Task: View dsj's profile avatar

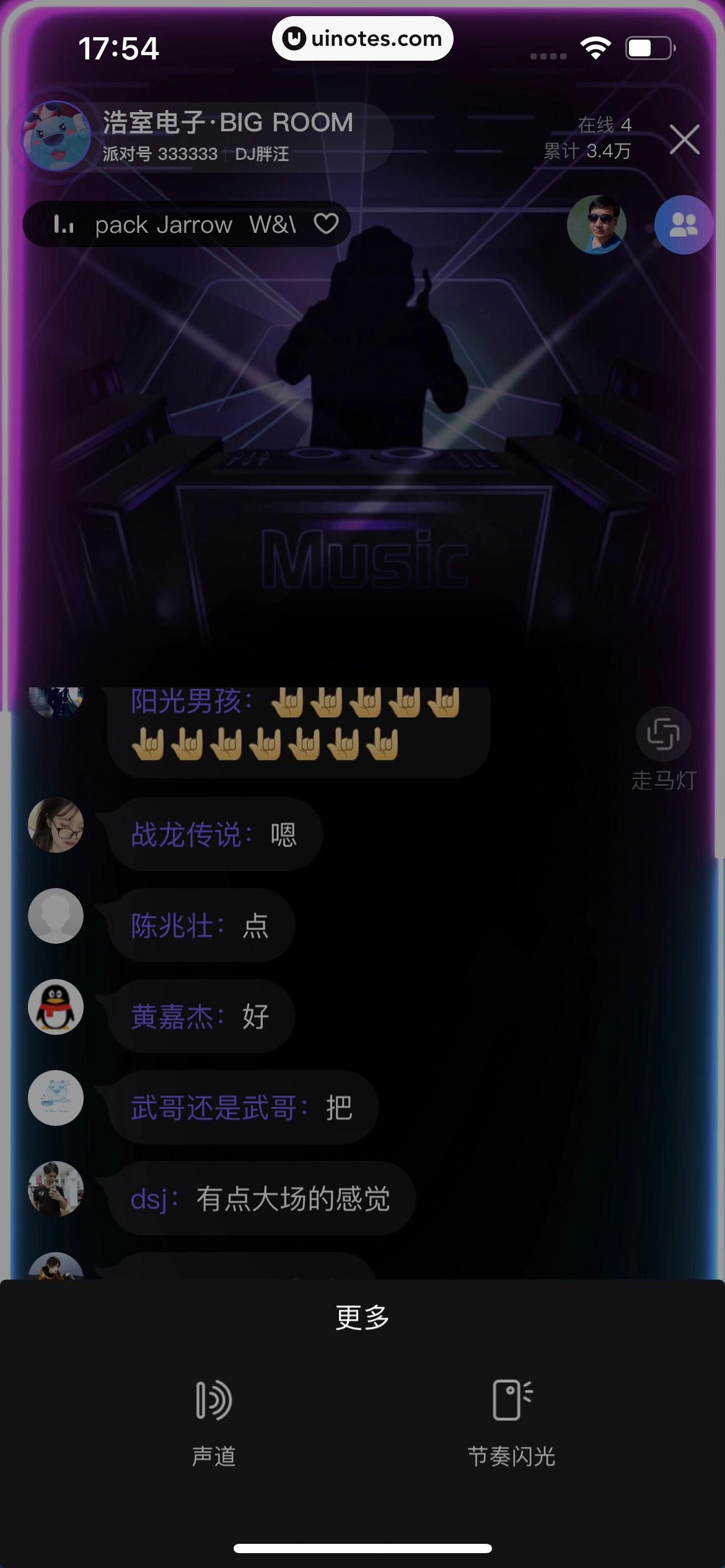Action: tap(56, 1188)
